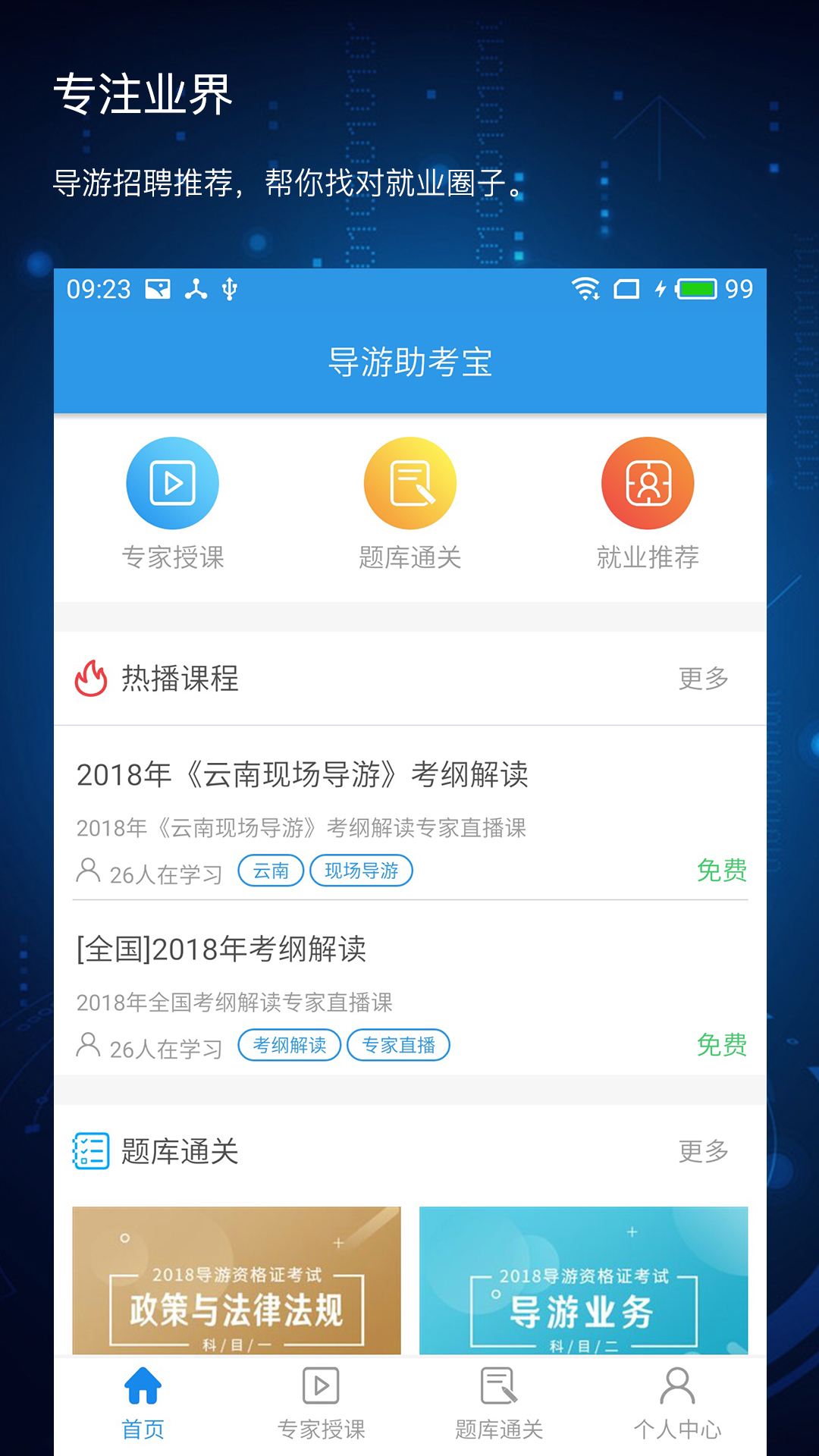Tap the 现场导游 tag label
The width and height of the screenshot is (819, 1456).
point(362,871)
